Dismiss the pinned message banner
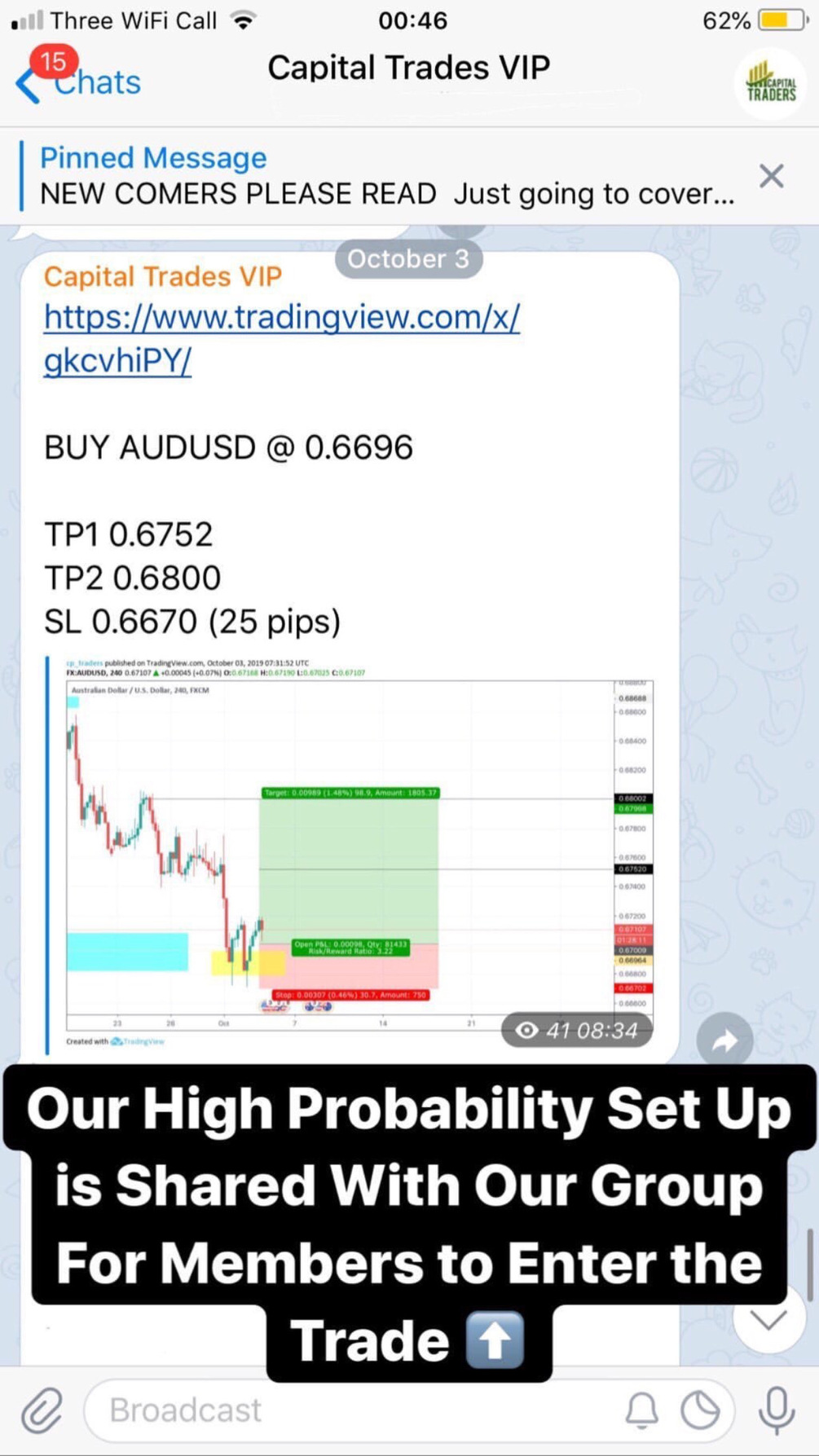The width and height of the screenshot is (819, 1456). [771, 176]
